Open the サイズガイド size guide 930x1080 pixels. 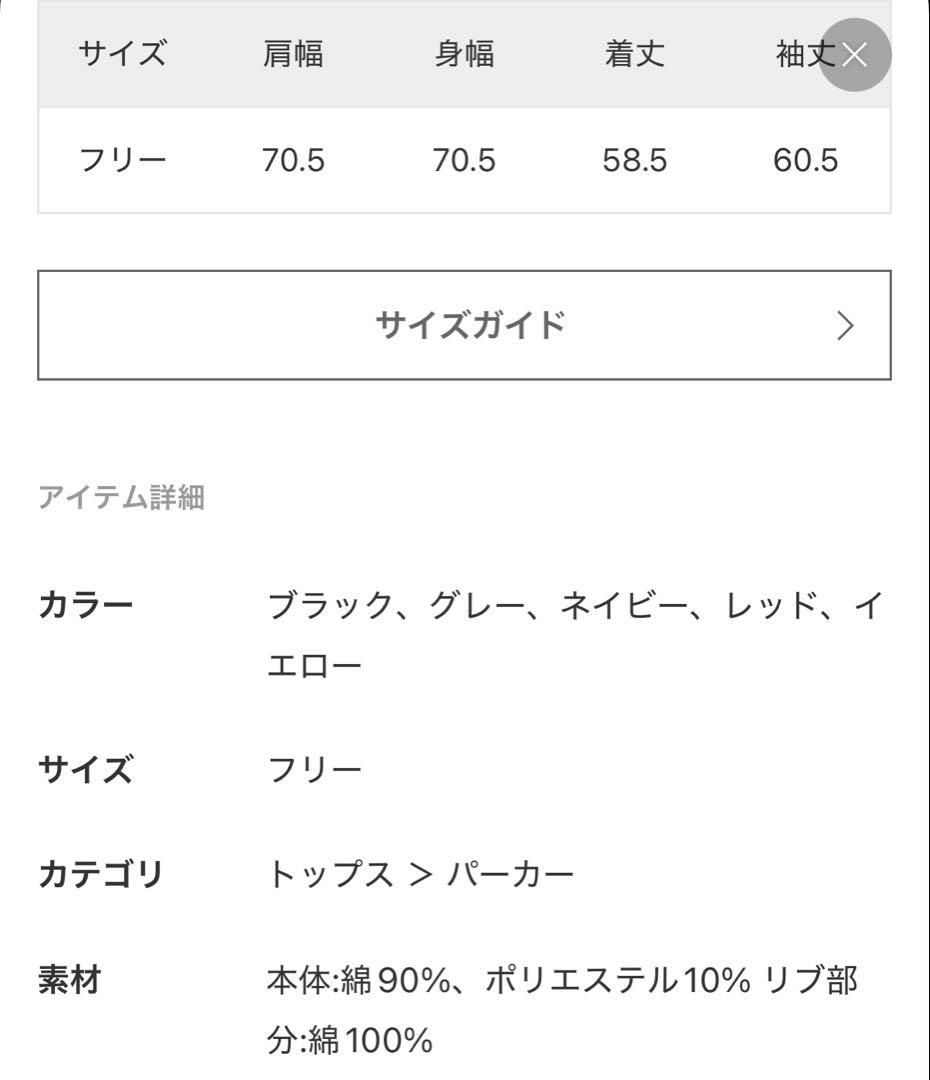(464, 325)
